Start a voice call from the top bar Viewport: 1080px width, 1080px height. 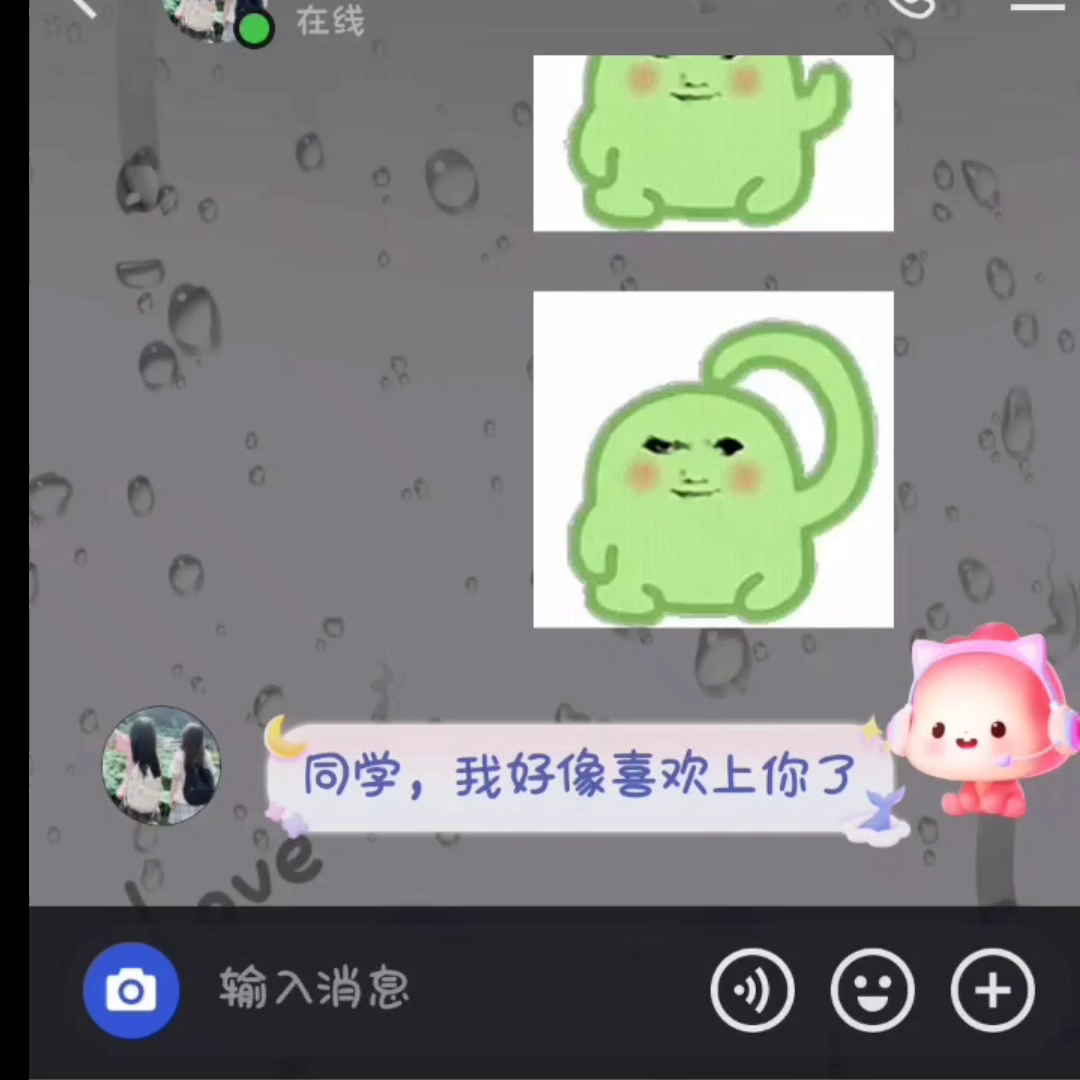point(911,6)
